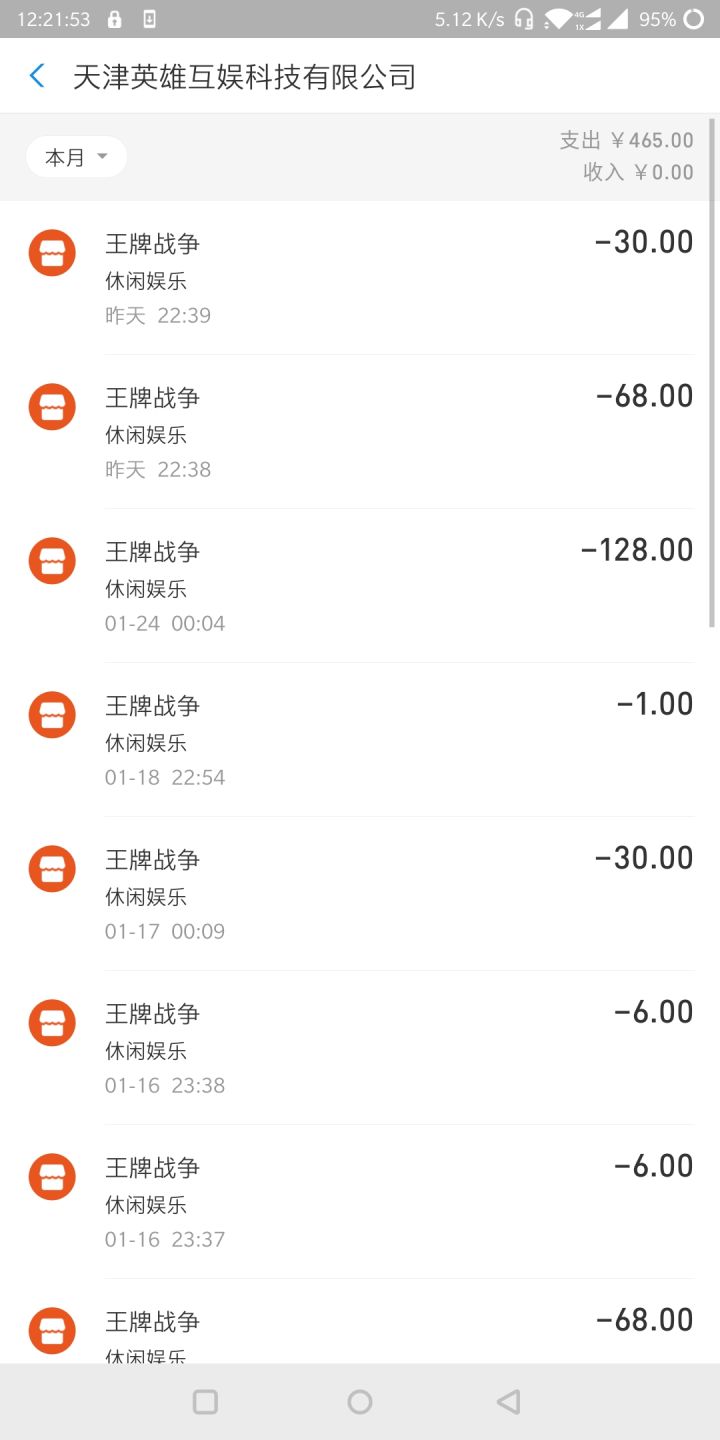Image resolution: width=720 pixels, height=1440 pixels.
Task: Tap the system home button
Action: 360,1402
